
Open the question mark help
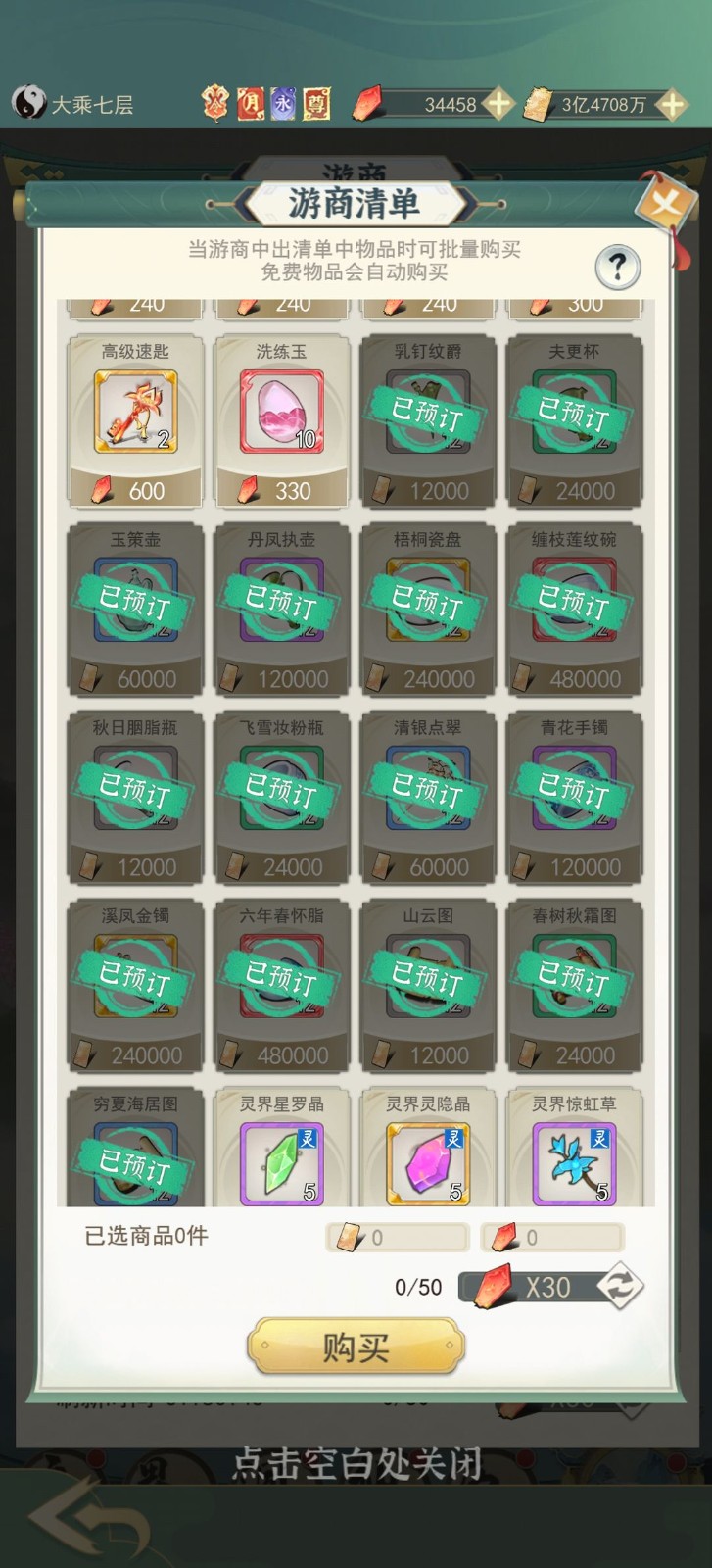coord(617,266)
